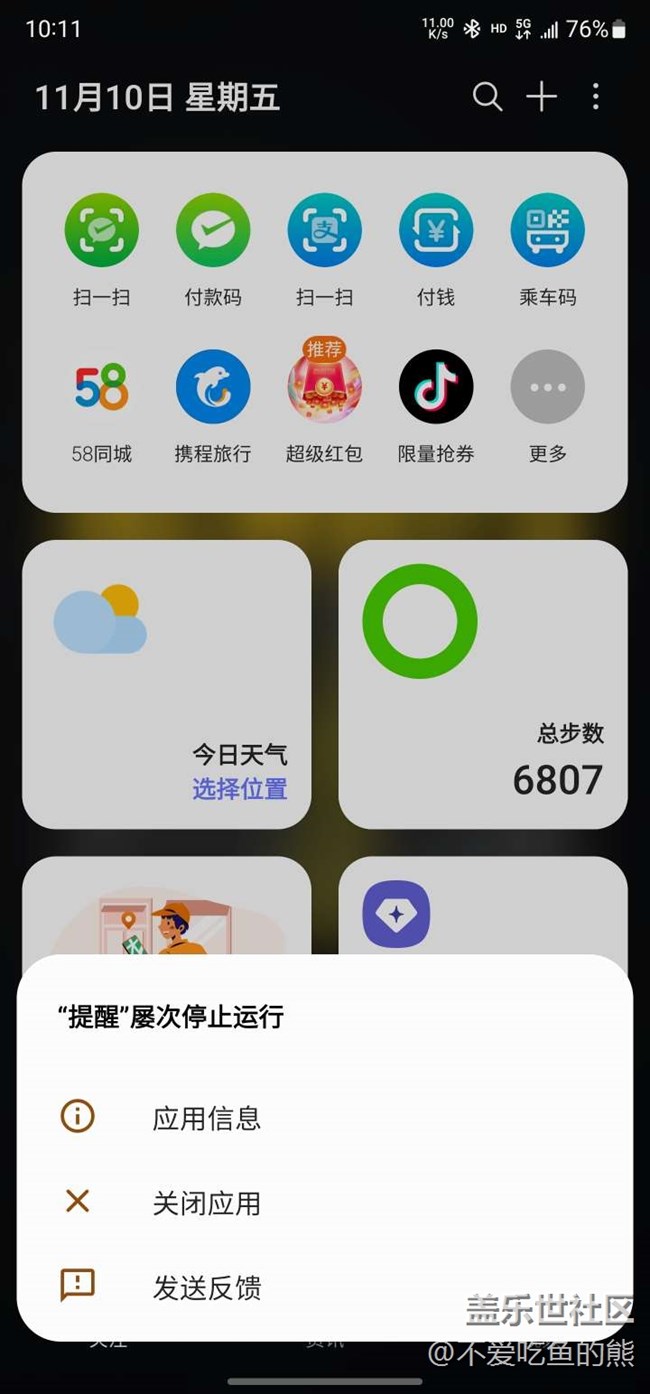650x1394 pixels.
Task: Launch the blue Alipay 扫一扫 scanner
Action: tap(324, 232)
